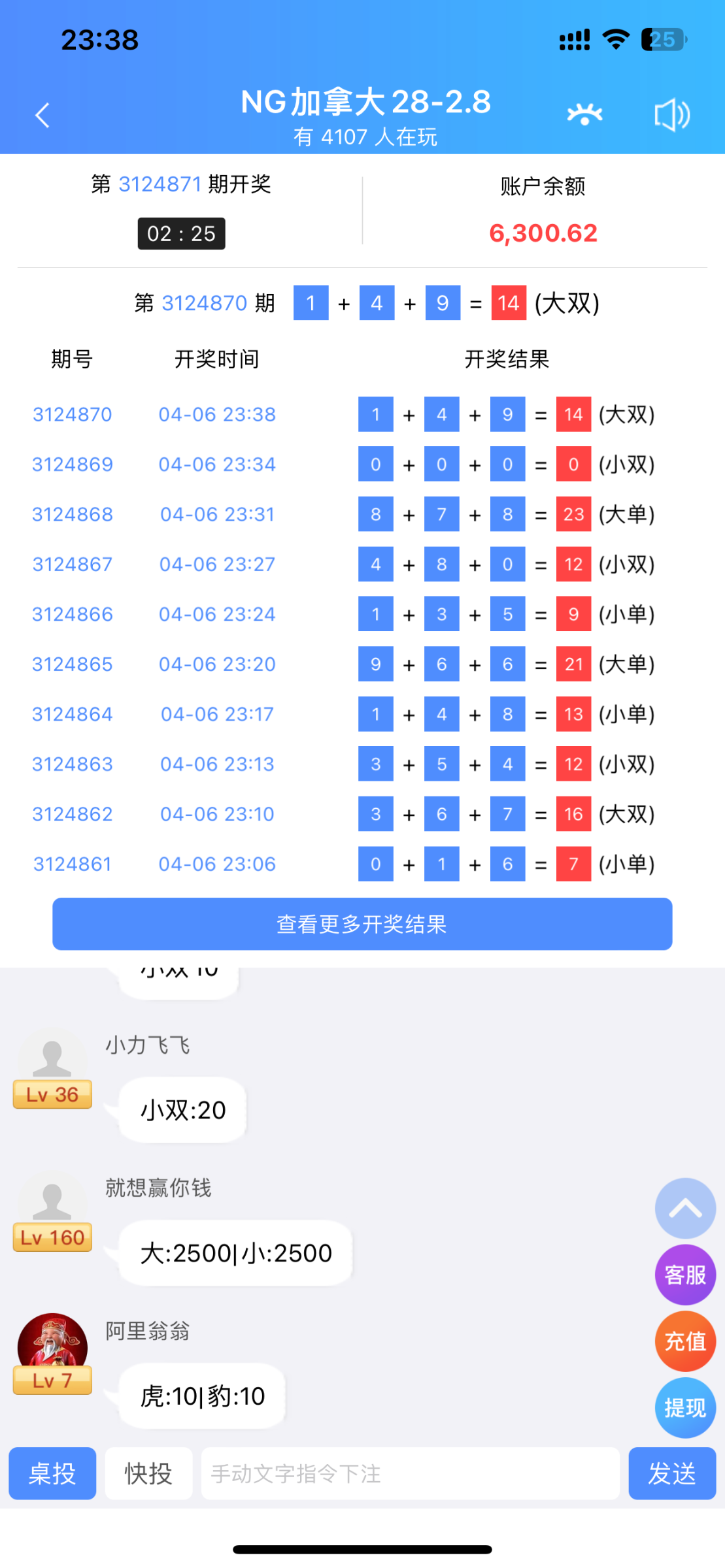This screenshot has height=1568, width=725.
Task: Focus the 手动文字指令下注 input field
Action: tap(410, 1473)
